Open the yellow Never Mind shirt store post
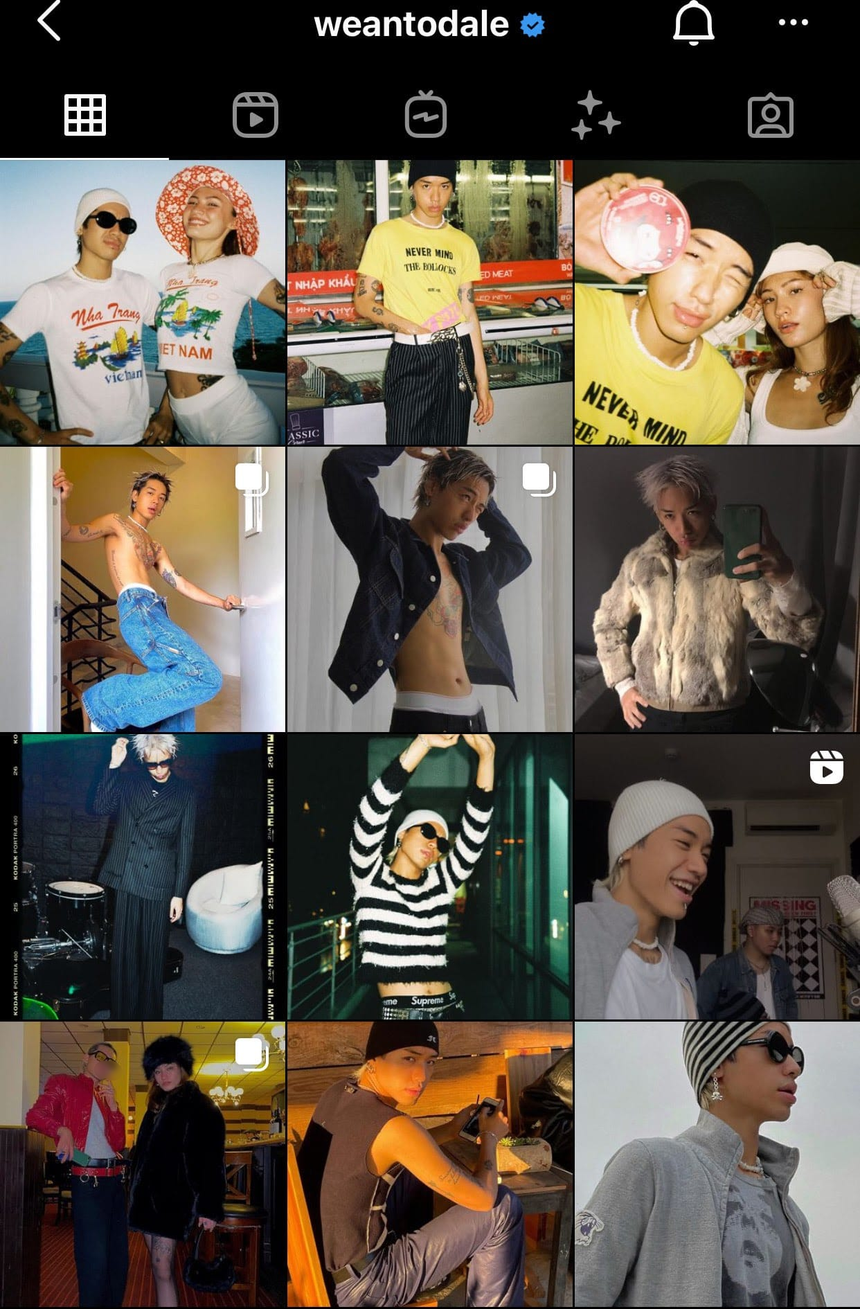Screen dimensions: 860x1309 click(x=430, y=302)
